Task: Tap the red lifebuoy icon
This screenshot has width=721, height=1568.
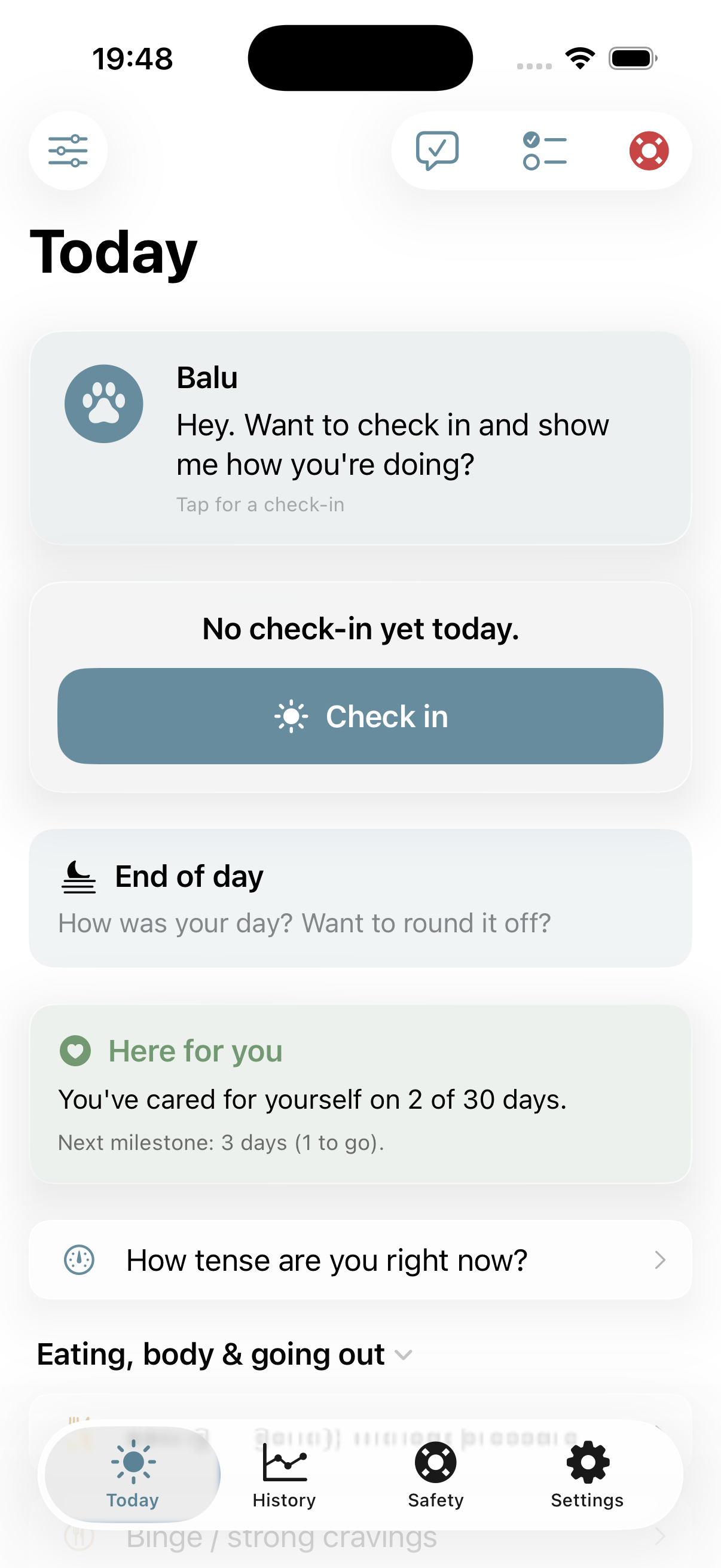Action: coord(649,150)
